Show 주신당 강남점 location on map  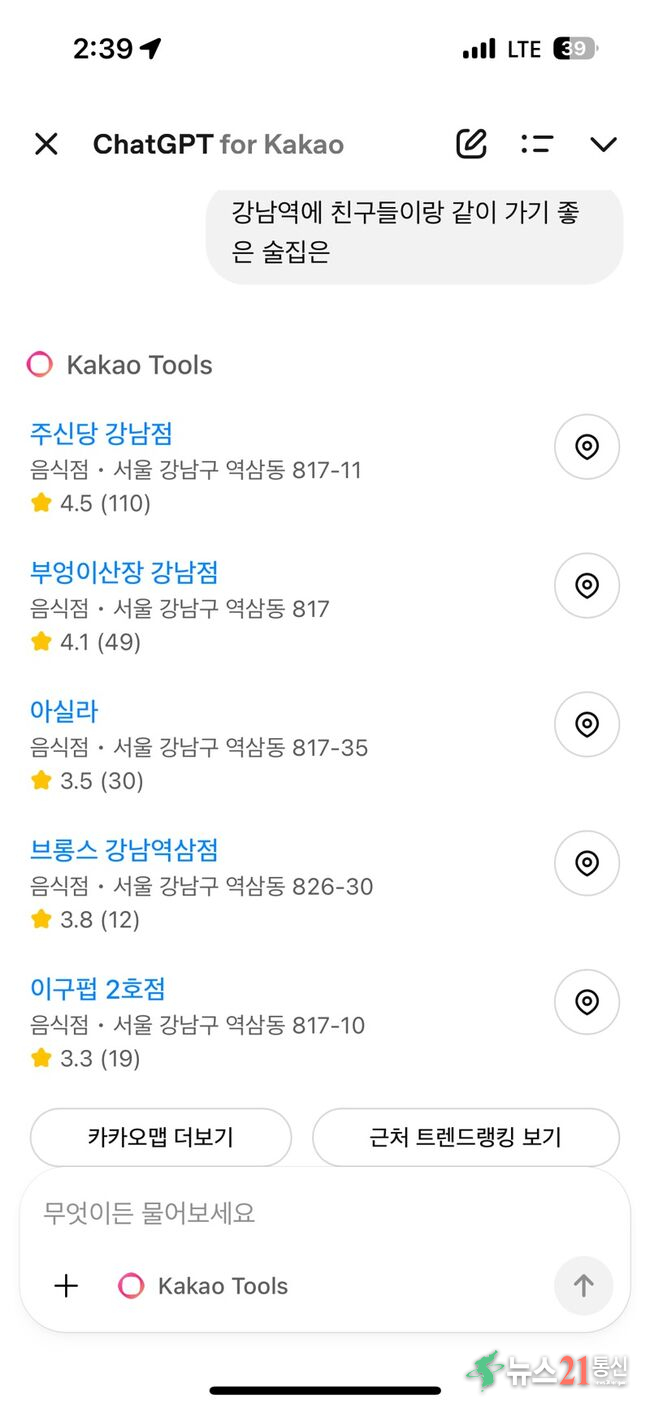(x=587, y=447)
